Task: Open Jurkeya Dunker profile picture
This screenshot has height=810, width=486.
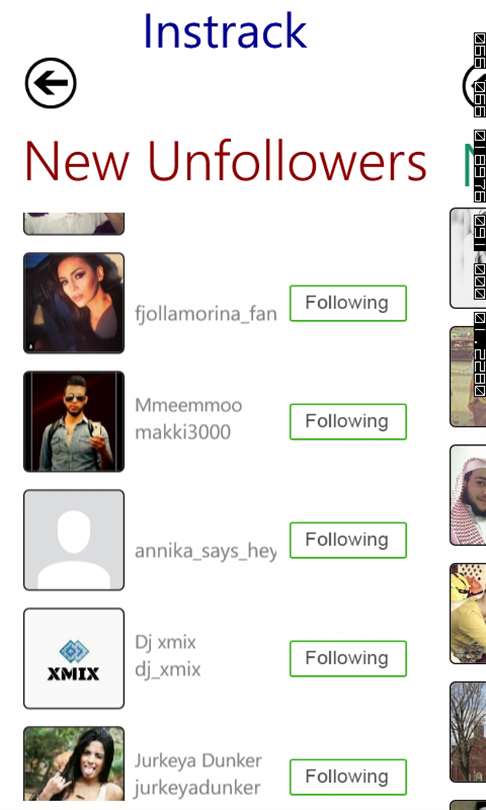Action: pyautogui.click(x=74, y=764)
